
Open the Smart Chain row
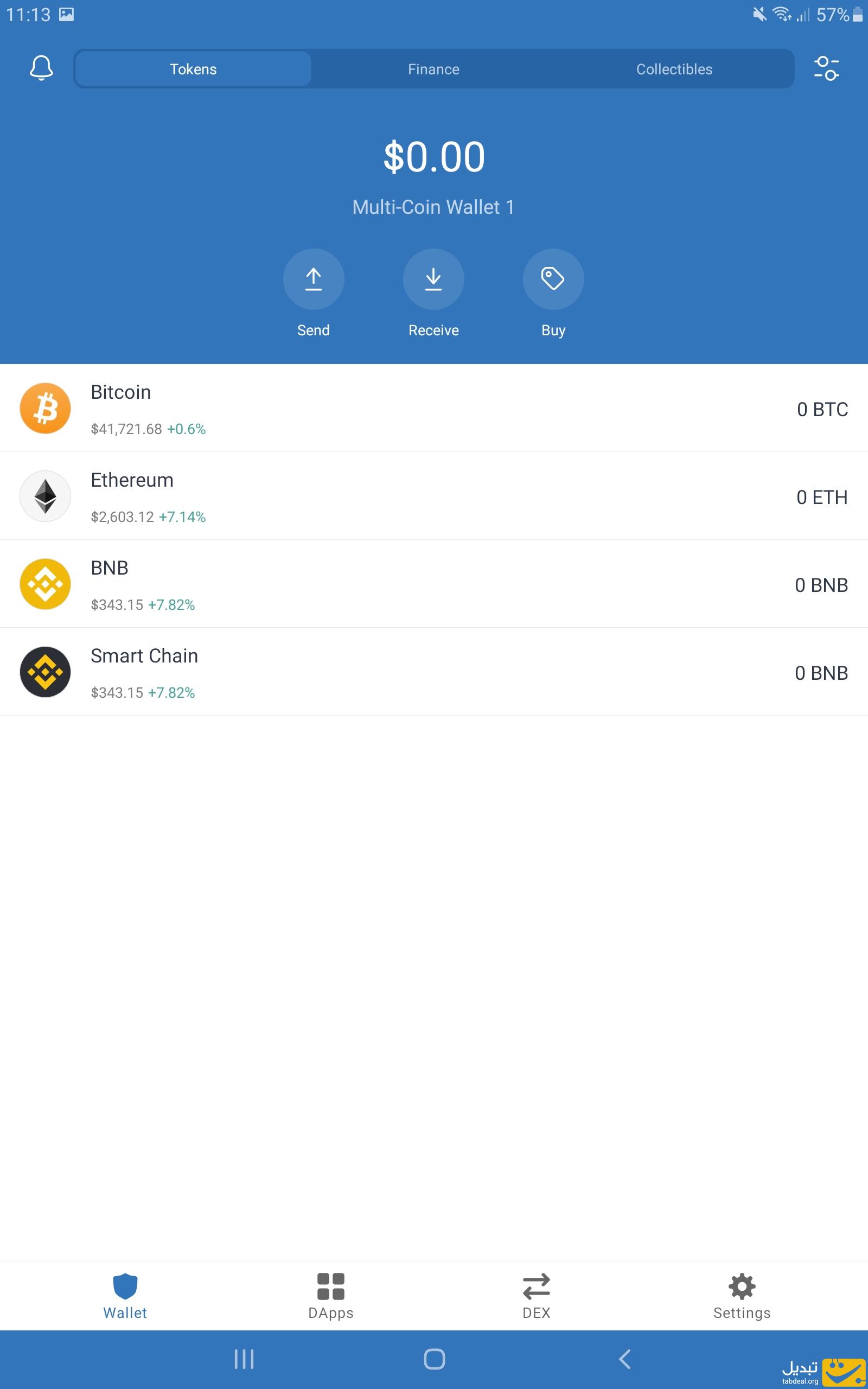(x=434, y=672)
